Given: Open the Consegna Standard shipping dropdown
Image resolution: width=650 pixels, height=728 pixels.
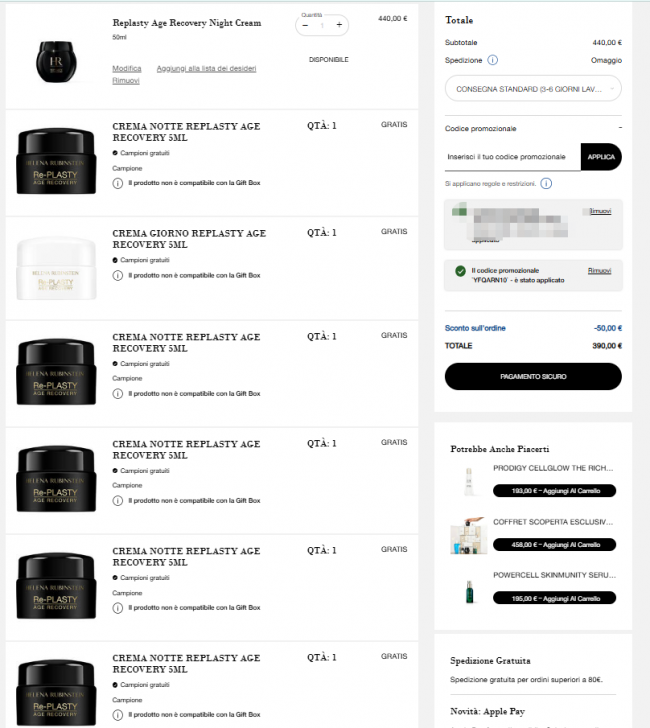Looking at the screenshot, I should pyautogui.click(x=533, y=88).
